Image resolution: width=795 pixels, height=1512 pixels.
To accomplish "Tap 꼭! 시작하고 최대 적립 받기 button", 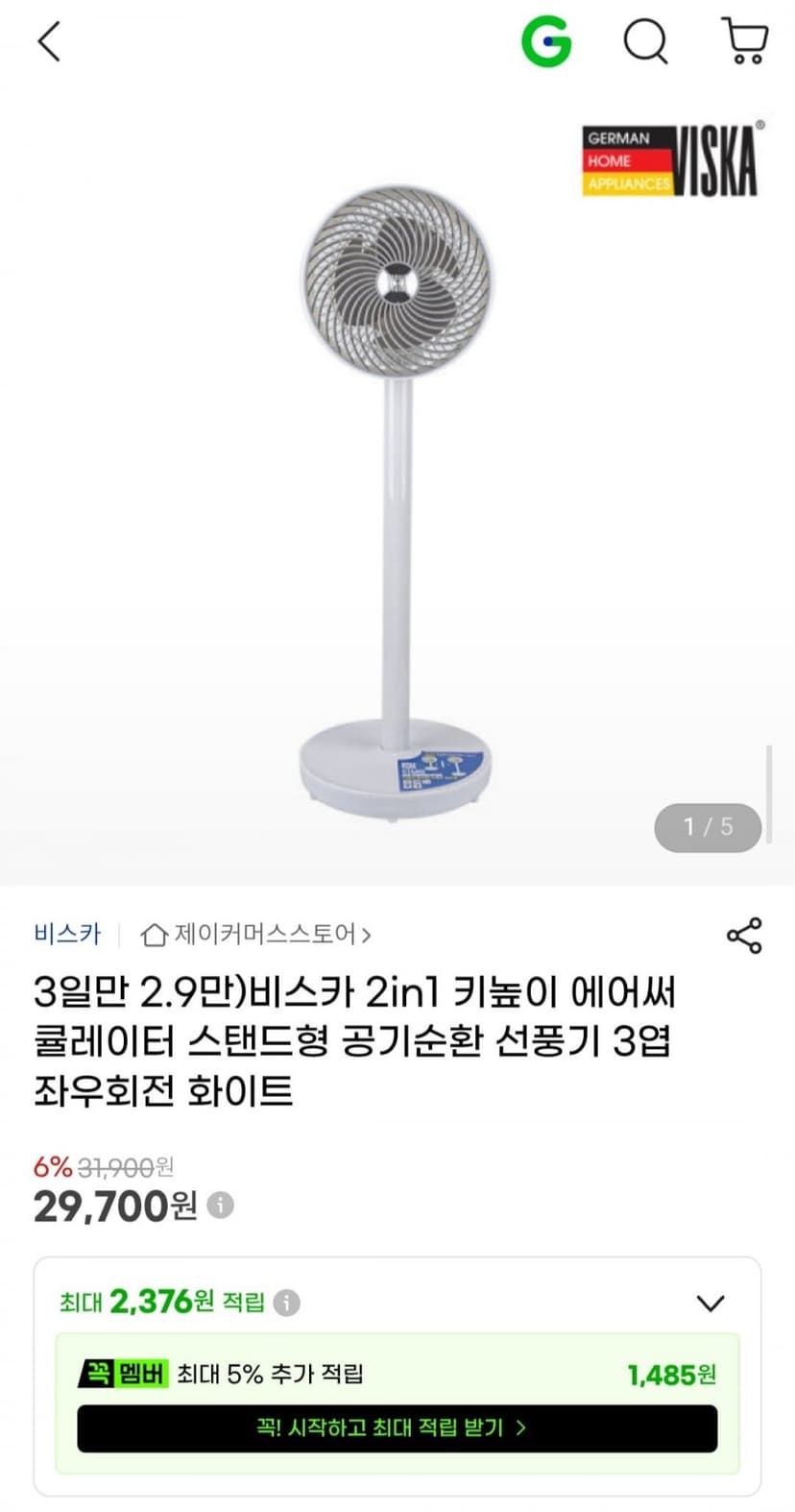I will tap(397, 1427).
